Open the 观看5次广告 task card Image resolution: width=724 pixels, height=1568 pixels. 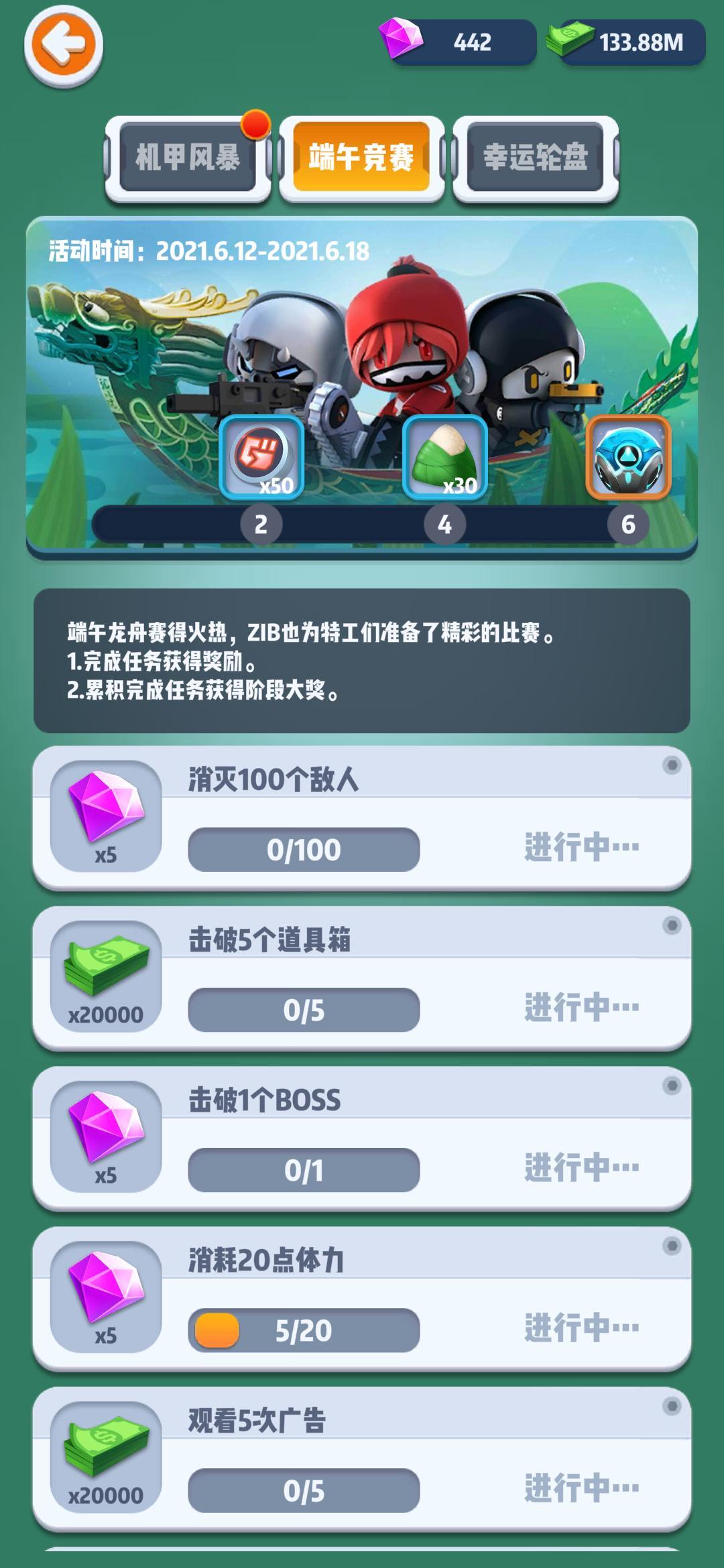tap(362, 1458)
